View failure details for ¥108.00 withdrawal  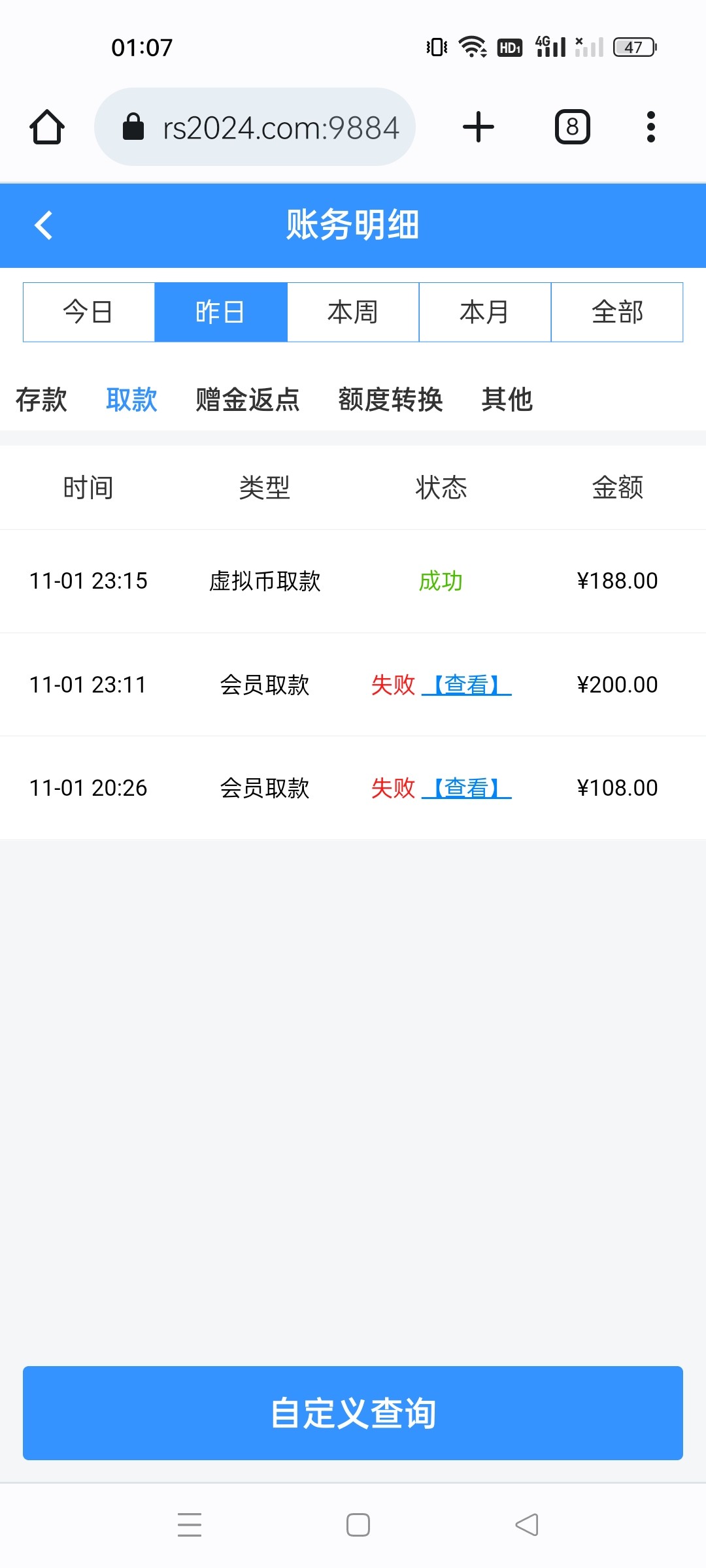point(467,788)
